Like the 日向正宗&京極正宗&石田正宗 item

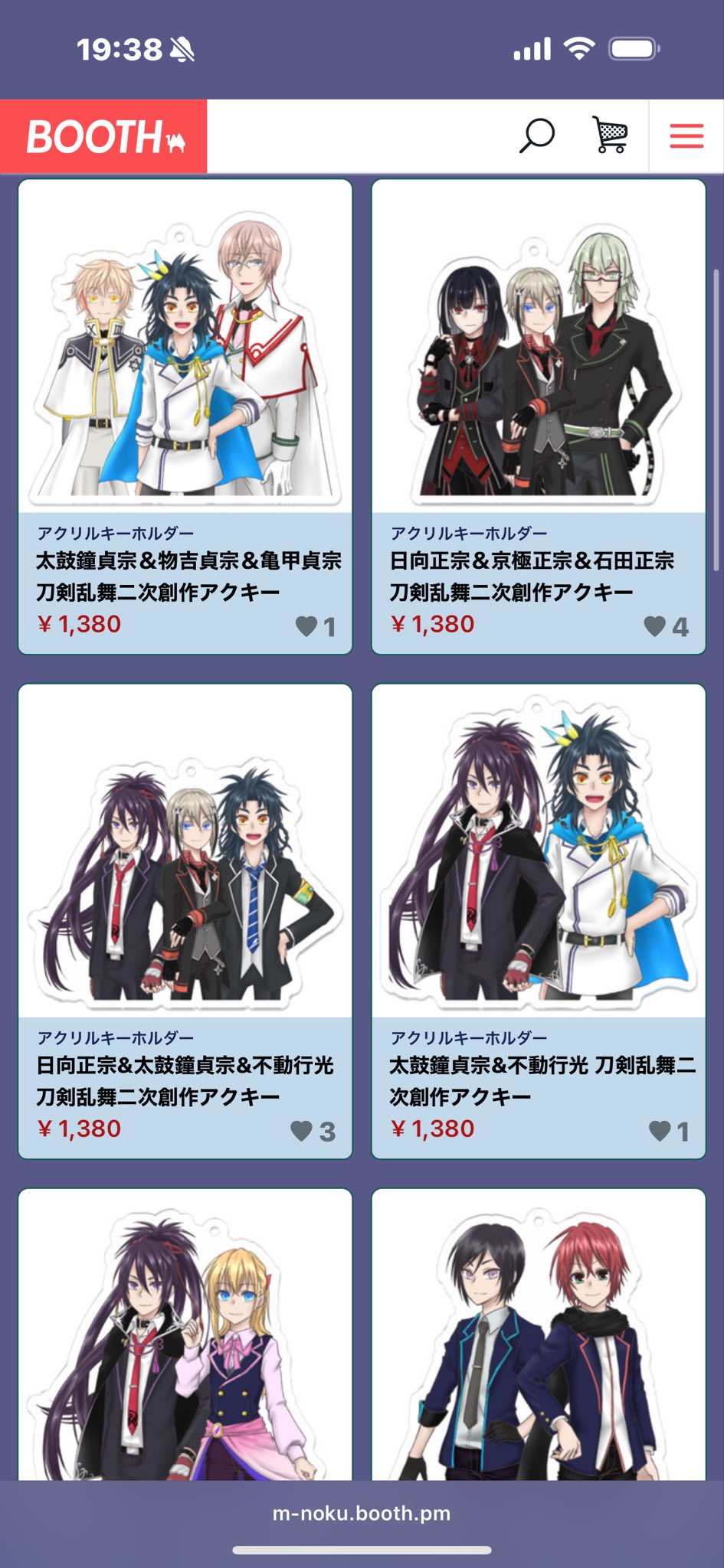click(x=656, y=626)
